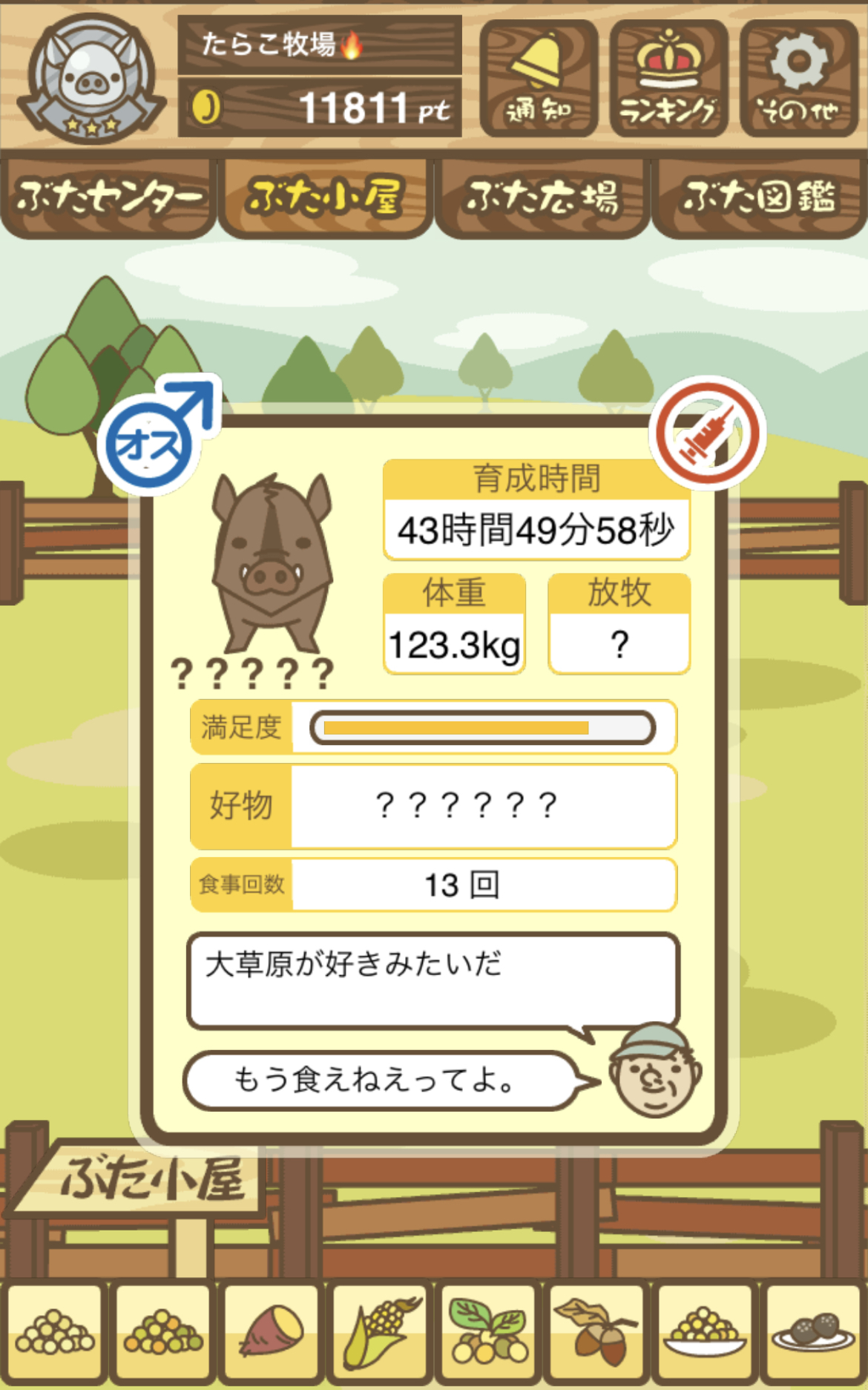Select the bowl of yellow beans feed

click(x=705, y=1332)
